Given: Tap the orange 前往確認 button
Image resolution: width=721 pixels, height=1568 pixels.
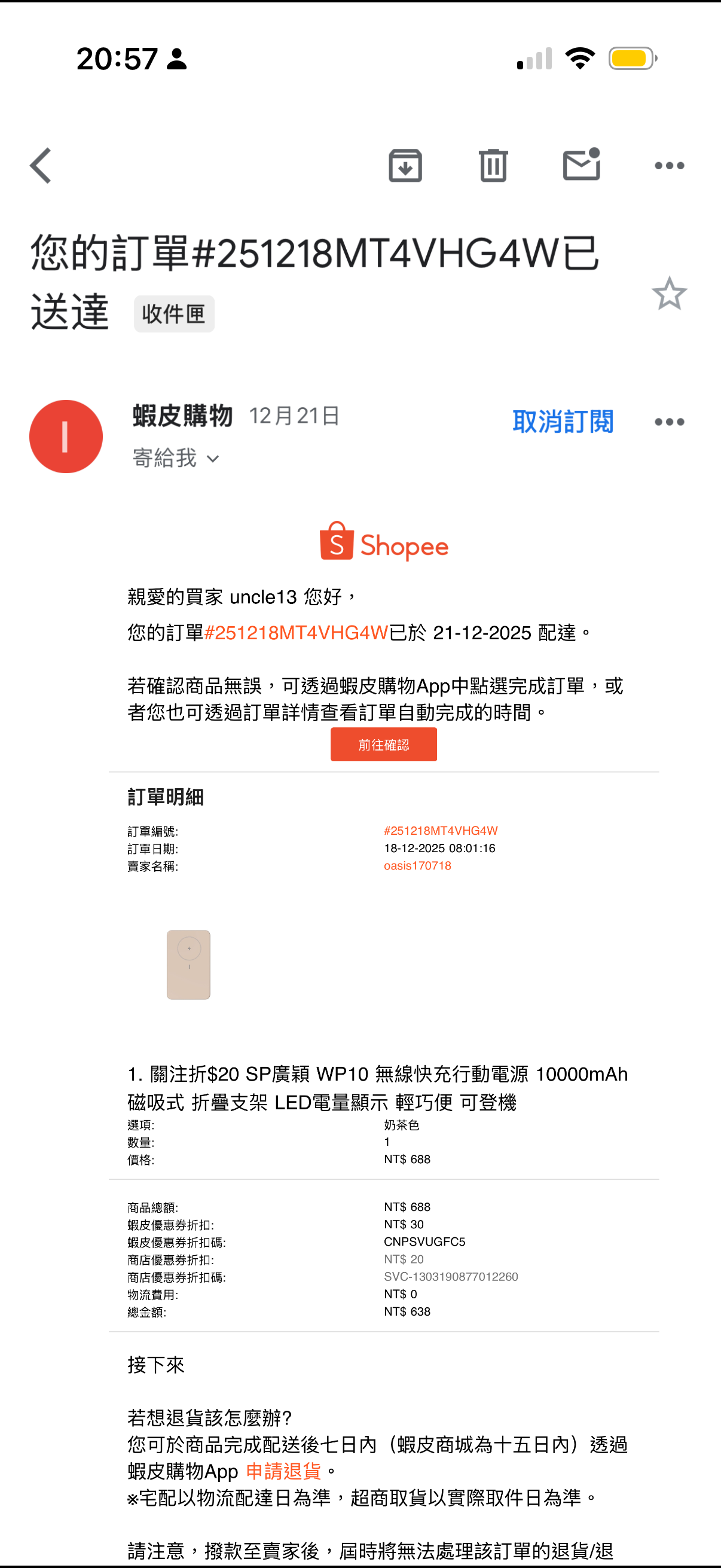Looking at the screenshot, I should [x=383, y=745].
